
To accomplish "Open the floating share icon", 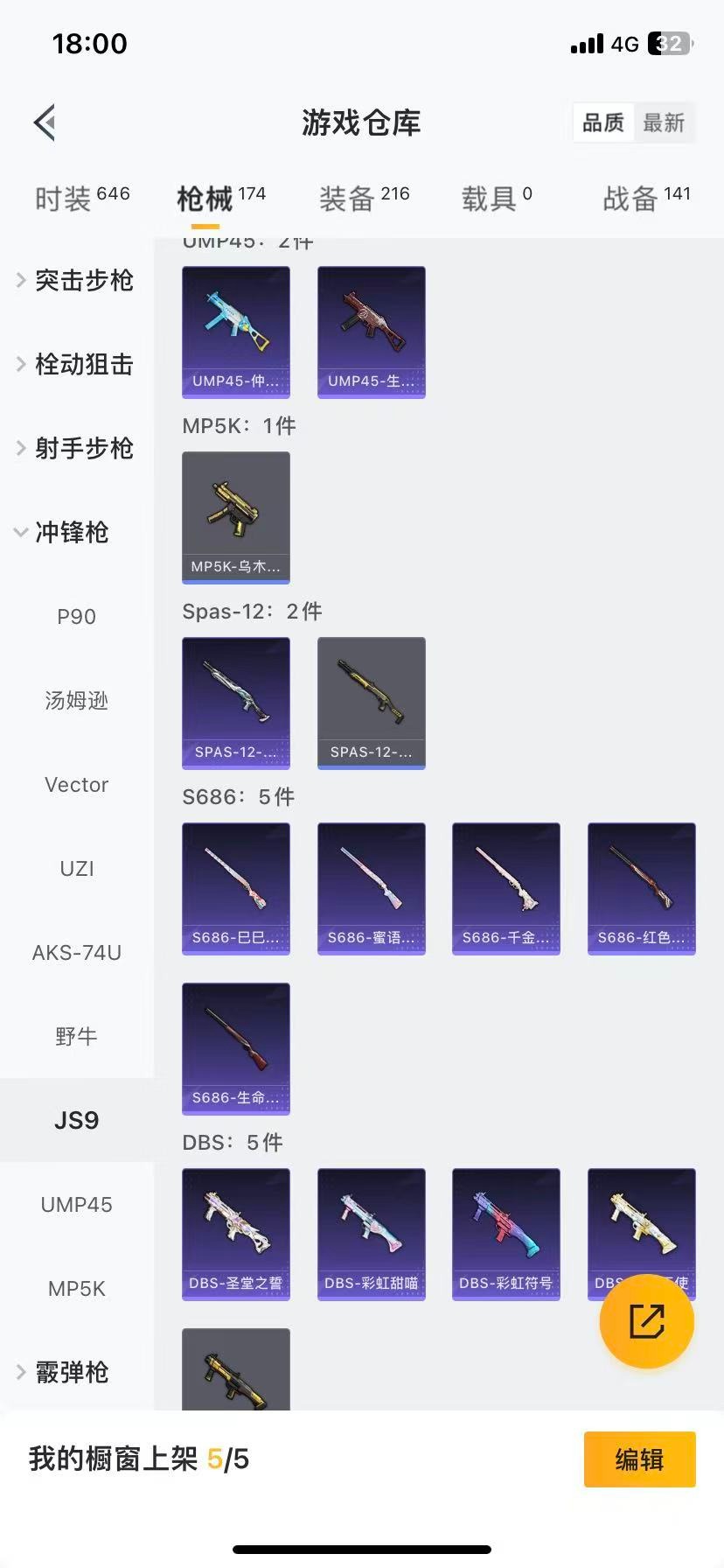I will click(x=645, y=1321).
